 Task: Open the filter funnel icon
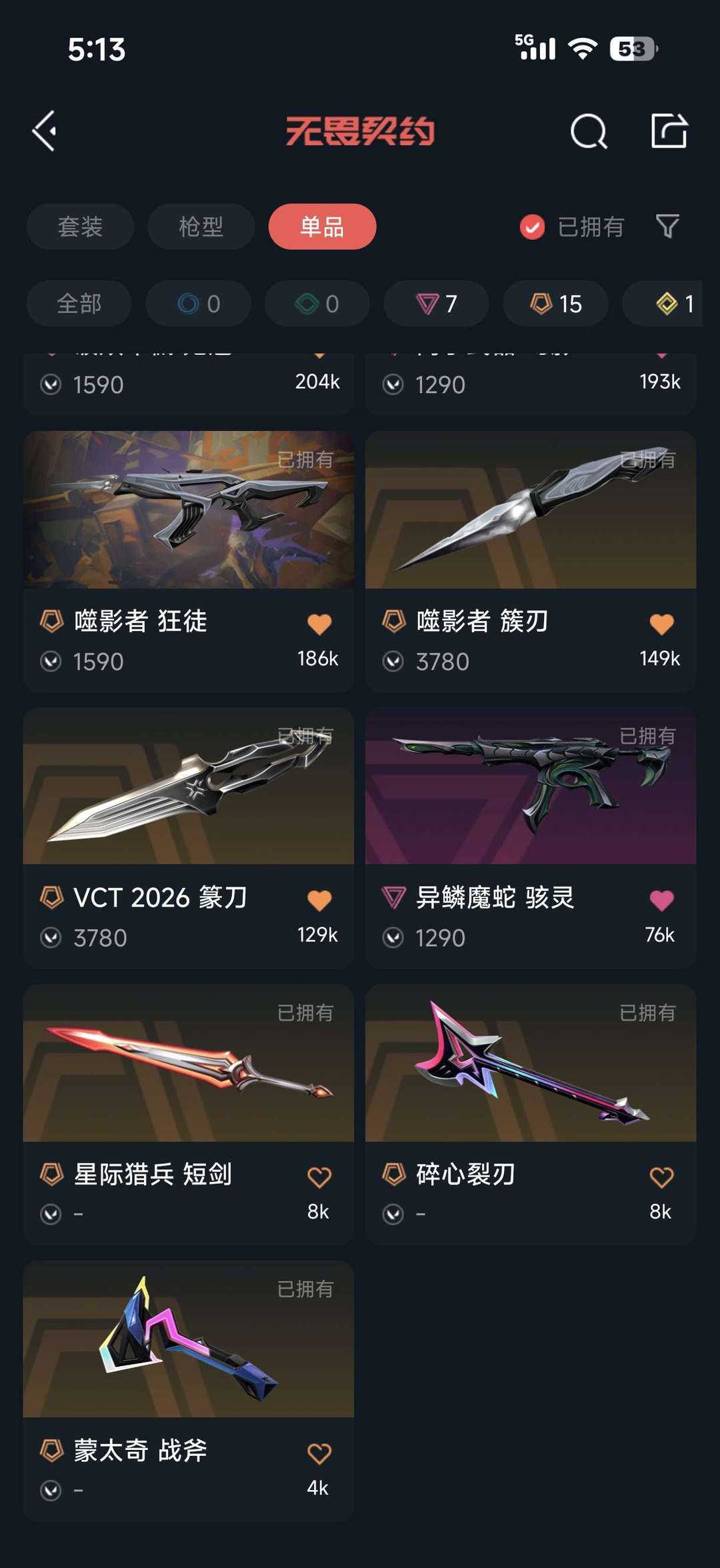tap(667, 227)
